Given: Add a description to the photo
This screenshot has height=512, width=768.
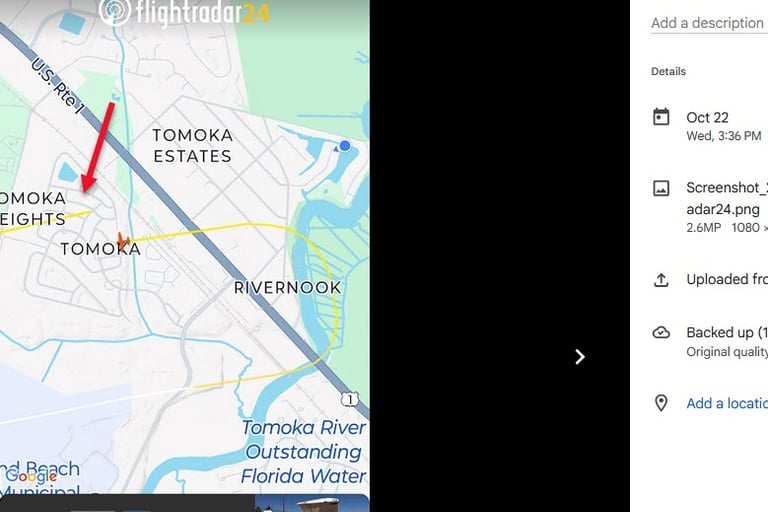Looking at the screenshot, I should (x=707, y=23).
